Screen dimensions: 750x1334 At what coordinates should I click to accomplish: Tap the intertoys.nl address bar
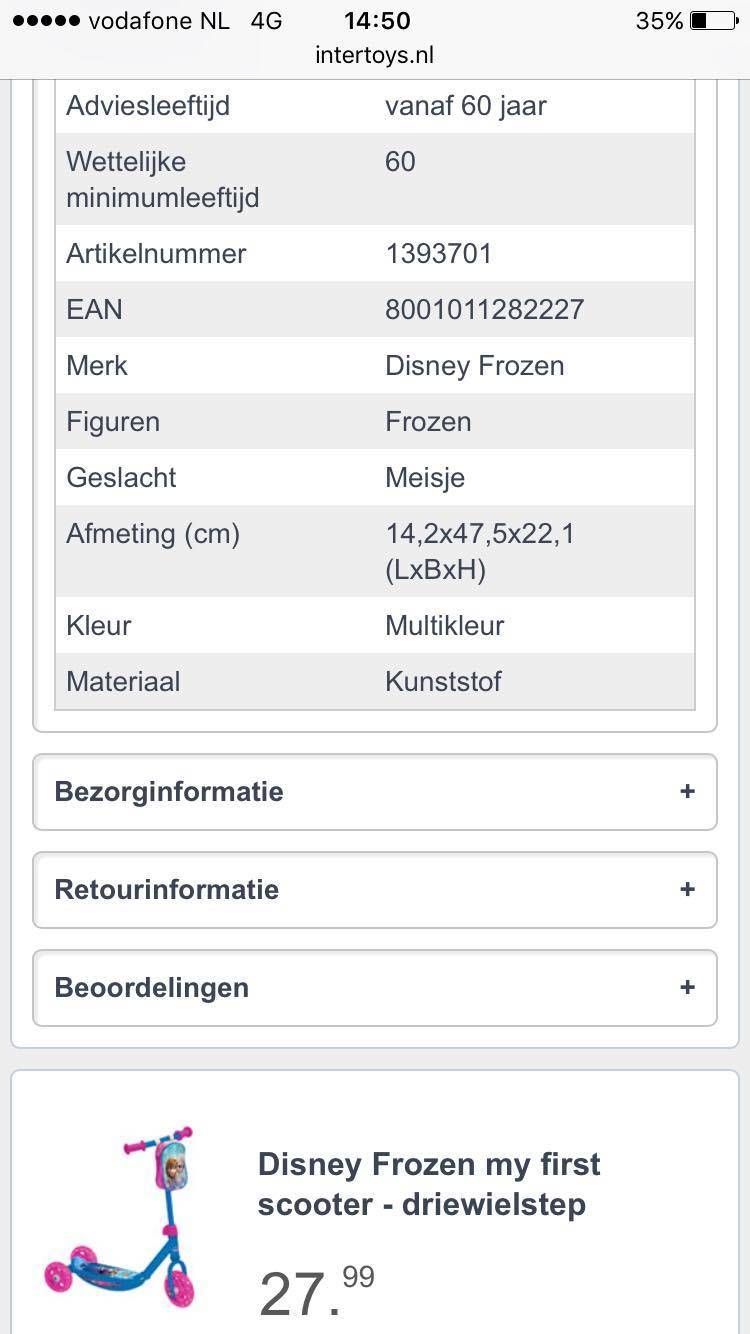tap(374, 55)
